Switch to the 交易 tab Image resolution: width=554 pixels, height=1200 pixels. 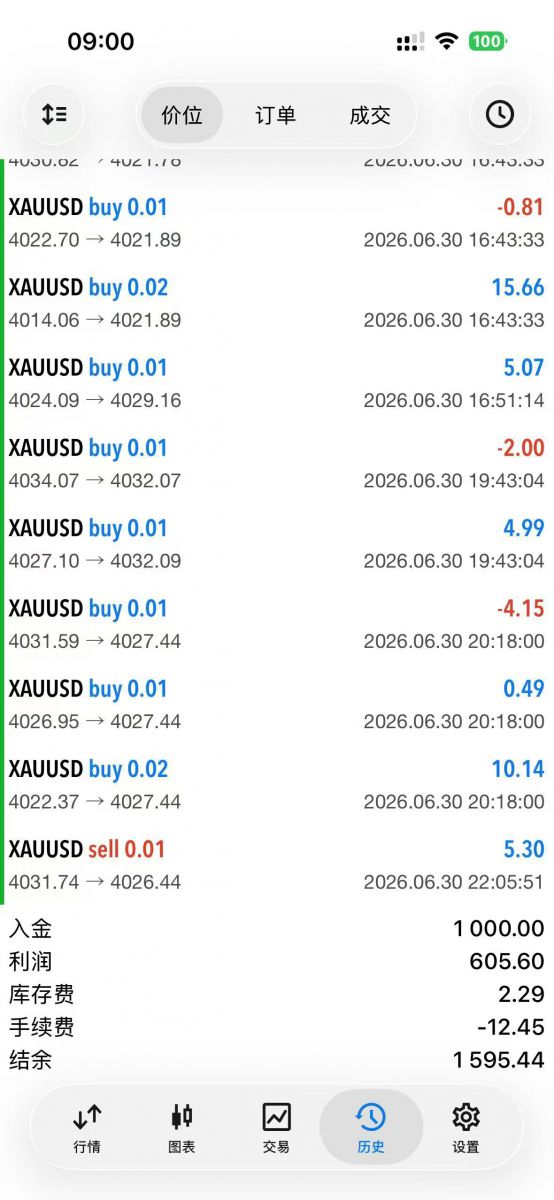(x=276, y=1128)
